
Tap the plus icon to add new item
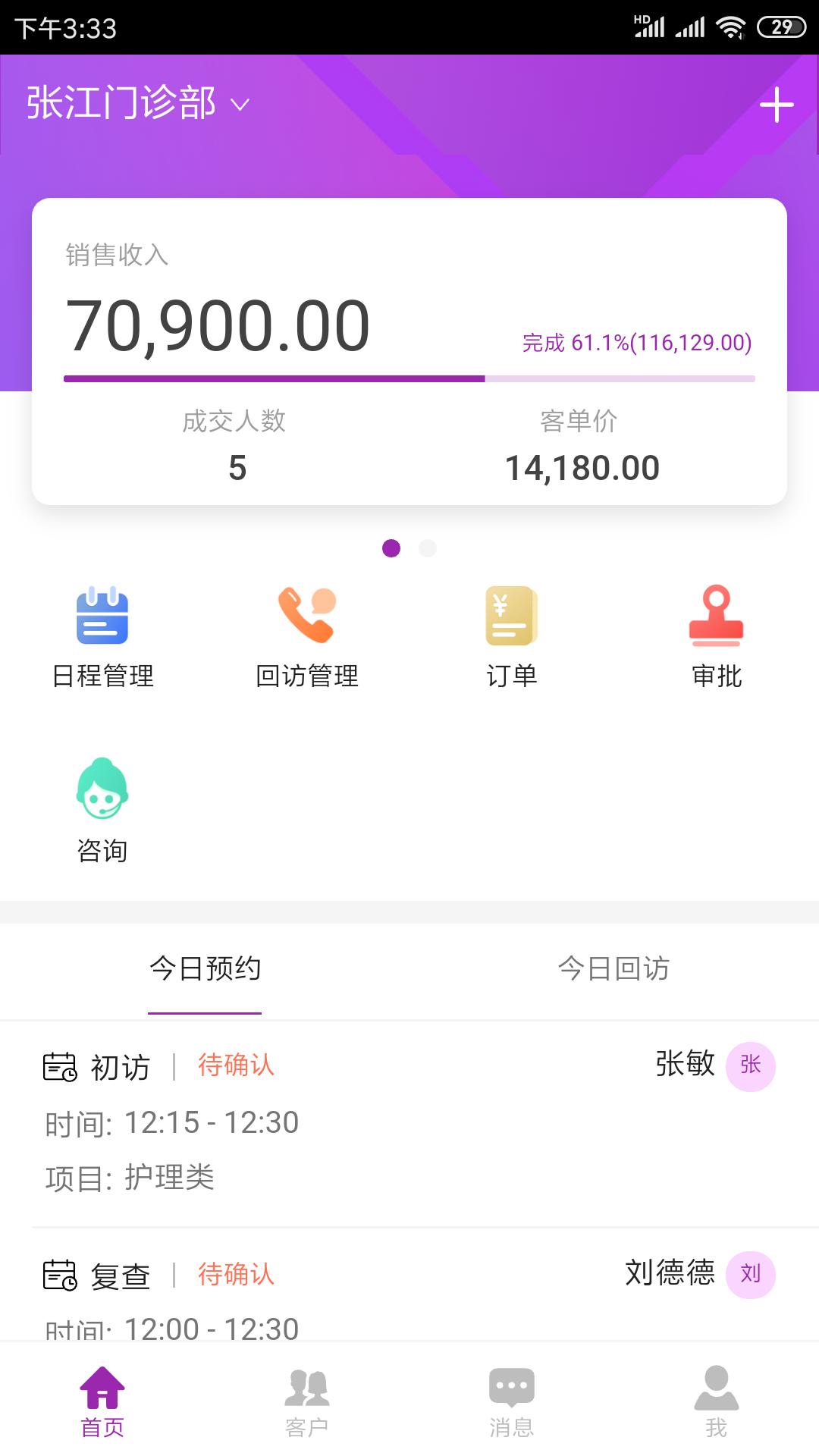[x=776, y=106]
